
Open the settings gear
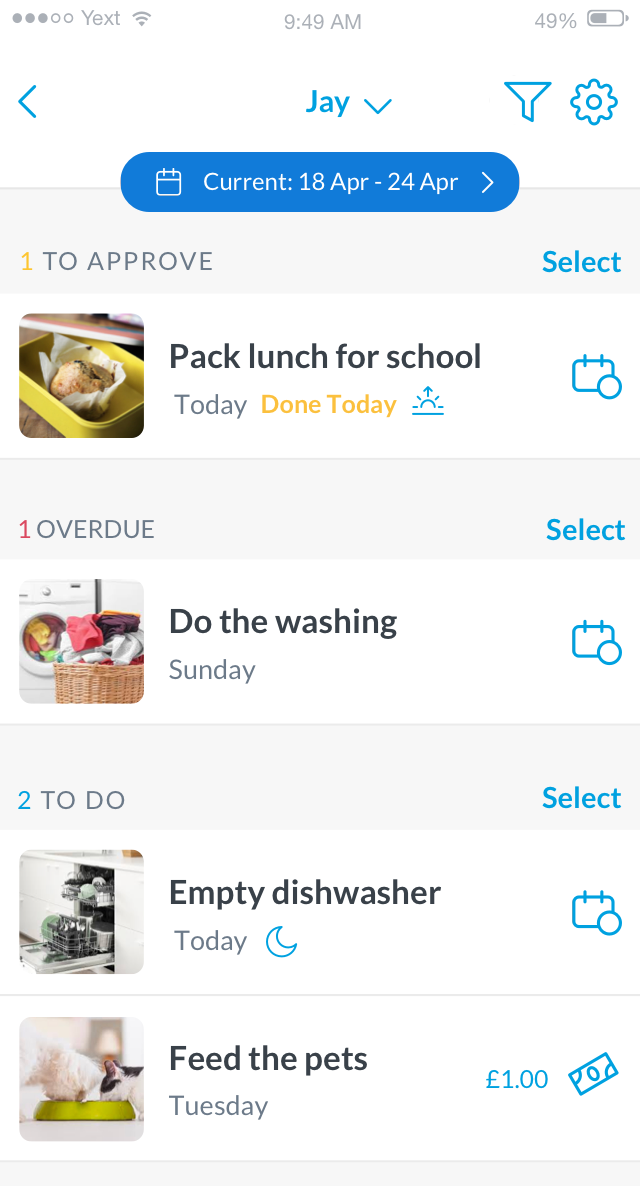tap(594, 102)
